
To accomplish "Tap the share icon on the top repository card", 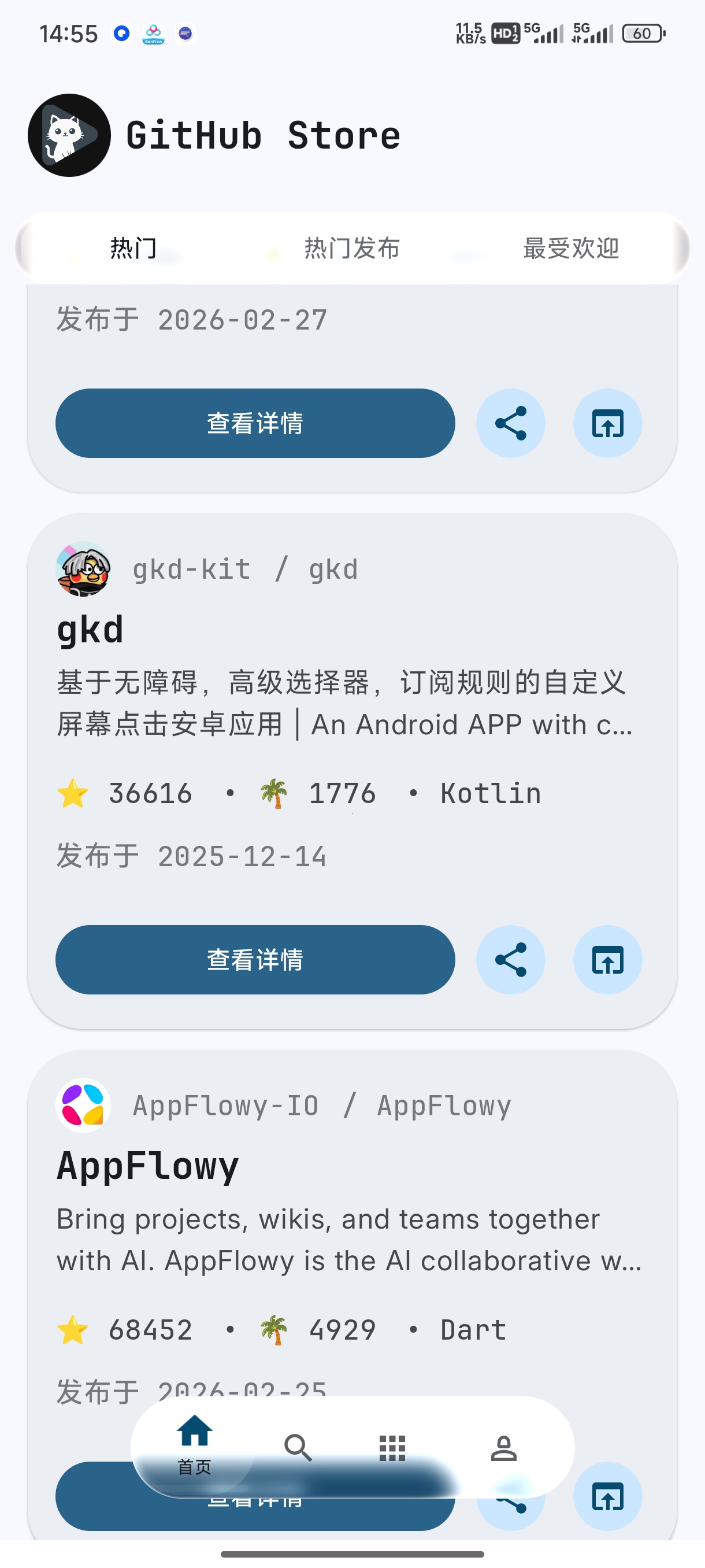I will tap(510, 423).
